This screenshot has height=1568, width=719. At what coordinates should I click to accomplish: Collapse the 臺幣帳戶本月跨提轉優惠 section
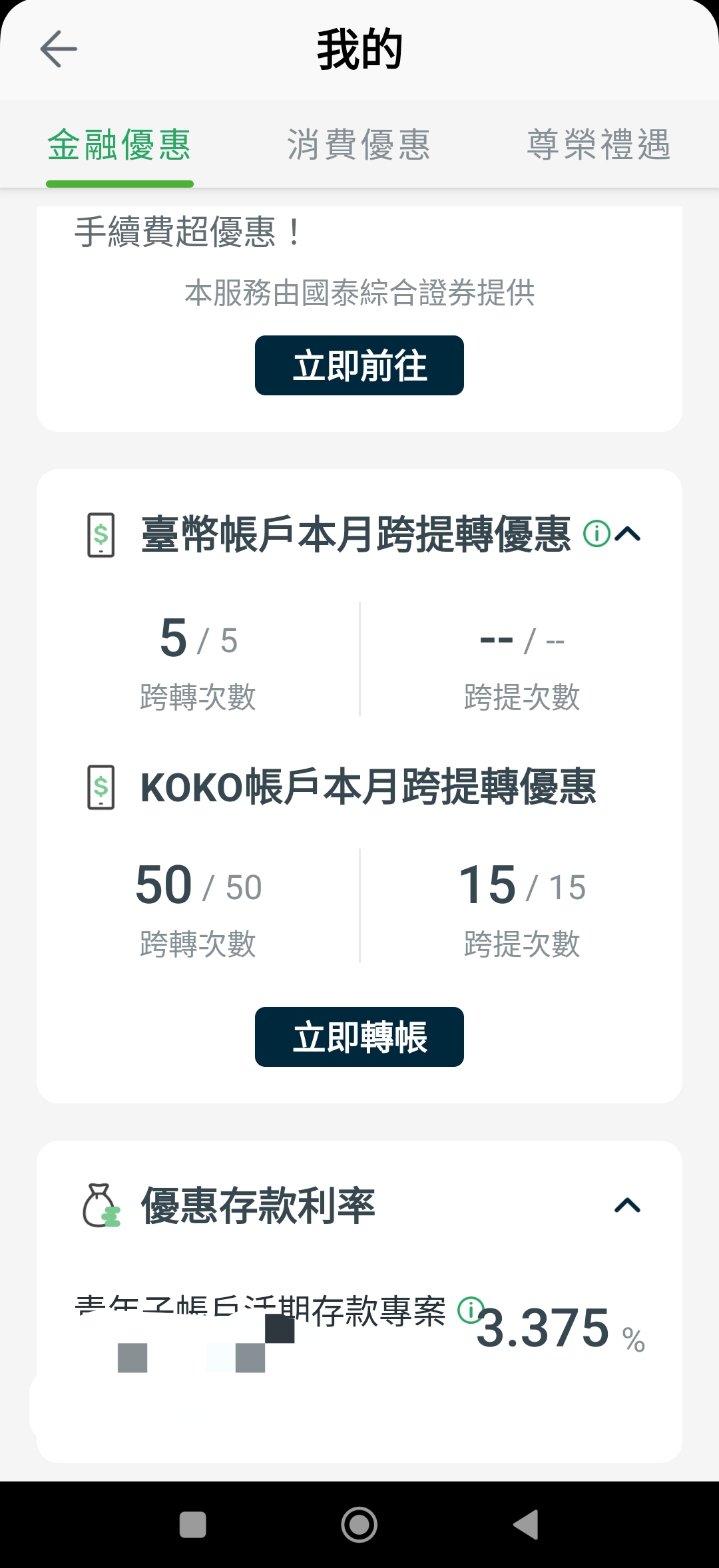(x=628, y=534)
